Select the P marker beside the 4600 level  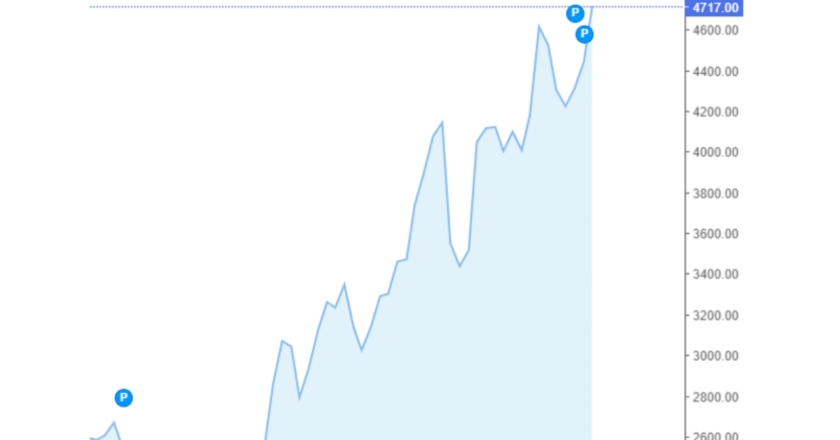point(585,35)
